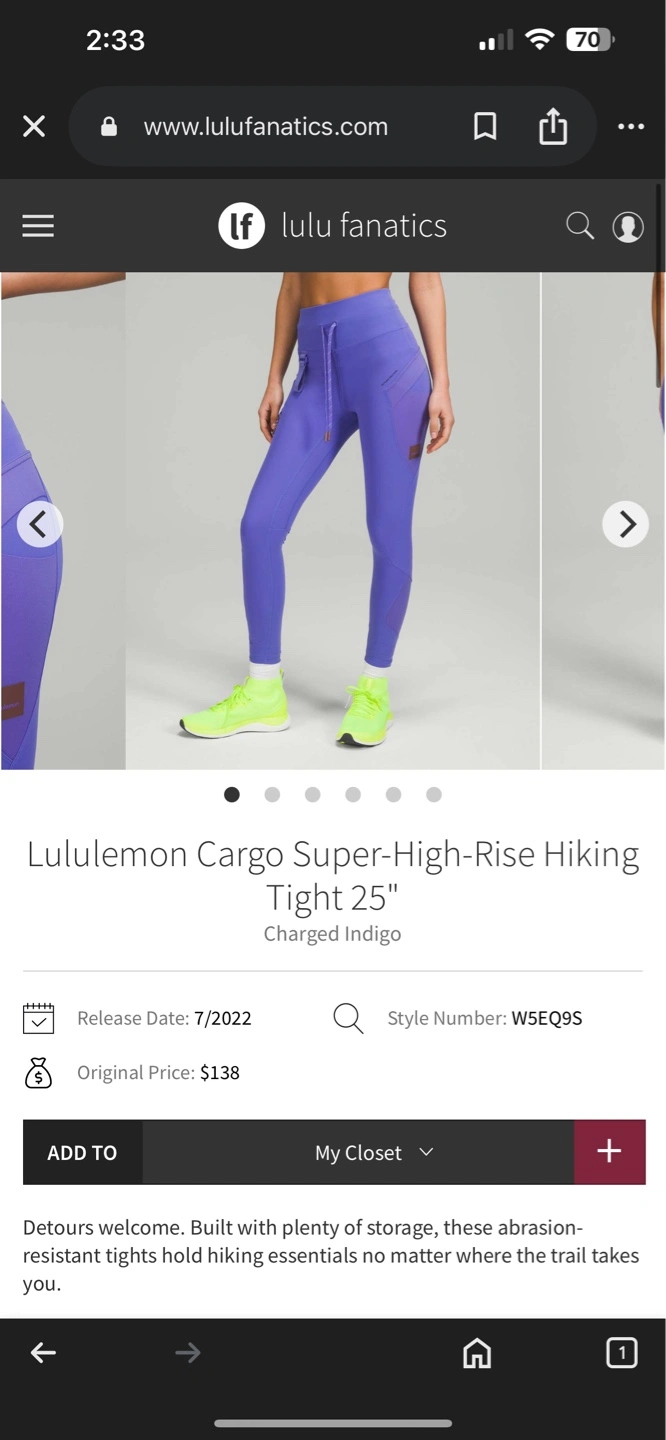This screenshot has height=1440, width=666.
Task: Share this page link
Action: tap(553, 126)
